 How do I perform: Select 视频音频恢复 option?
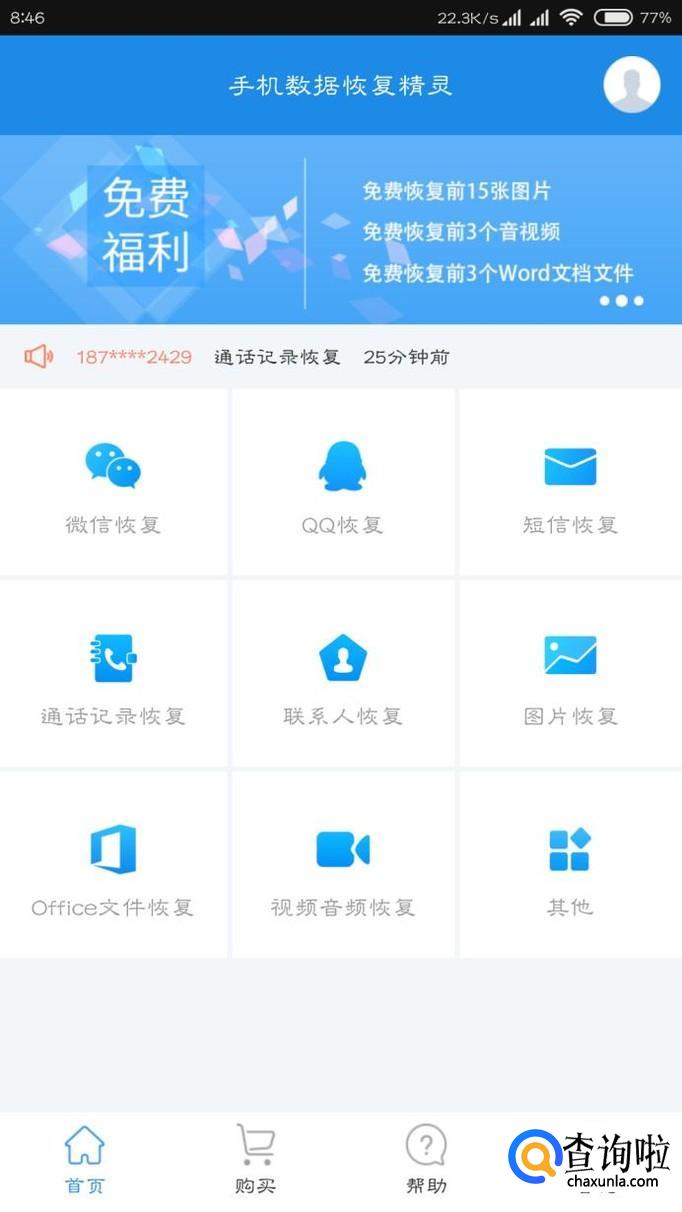click(x=342, y=866)
